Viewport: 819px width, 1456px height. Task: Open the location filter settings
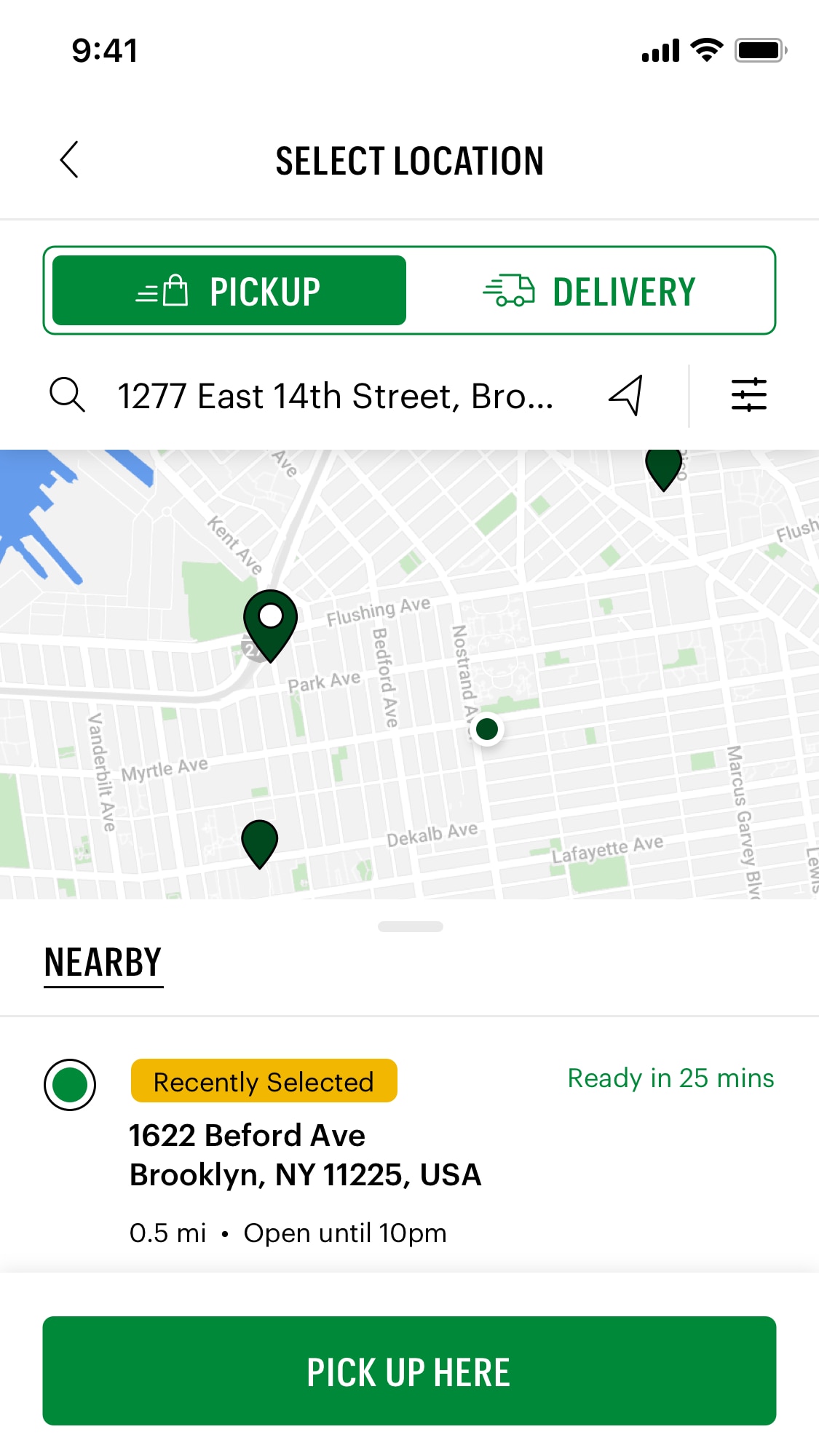click(x=748, y=395)
